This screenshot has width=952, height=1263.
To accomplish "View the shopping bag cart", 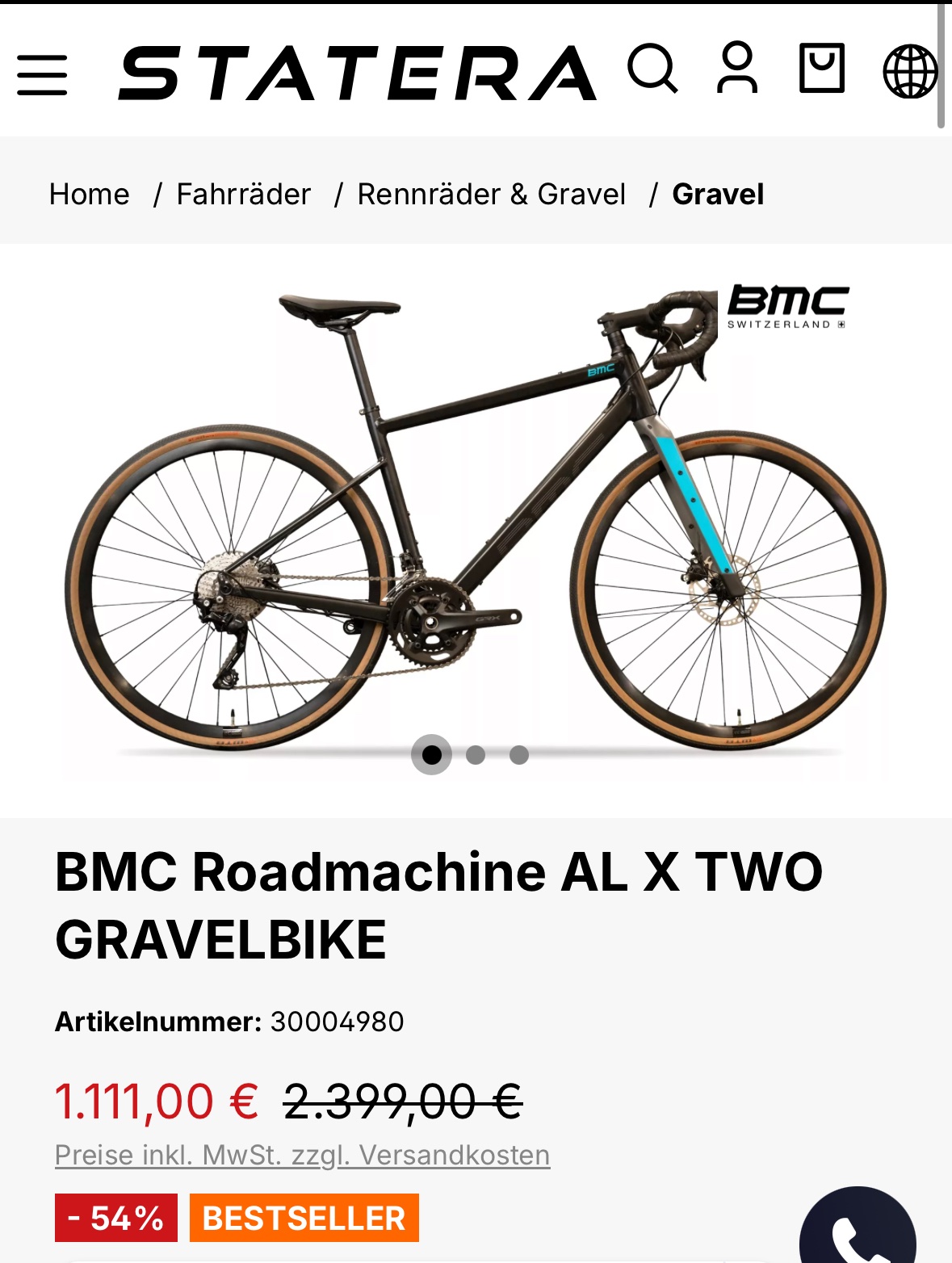I will (822, 69).
